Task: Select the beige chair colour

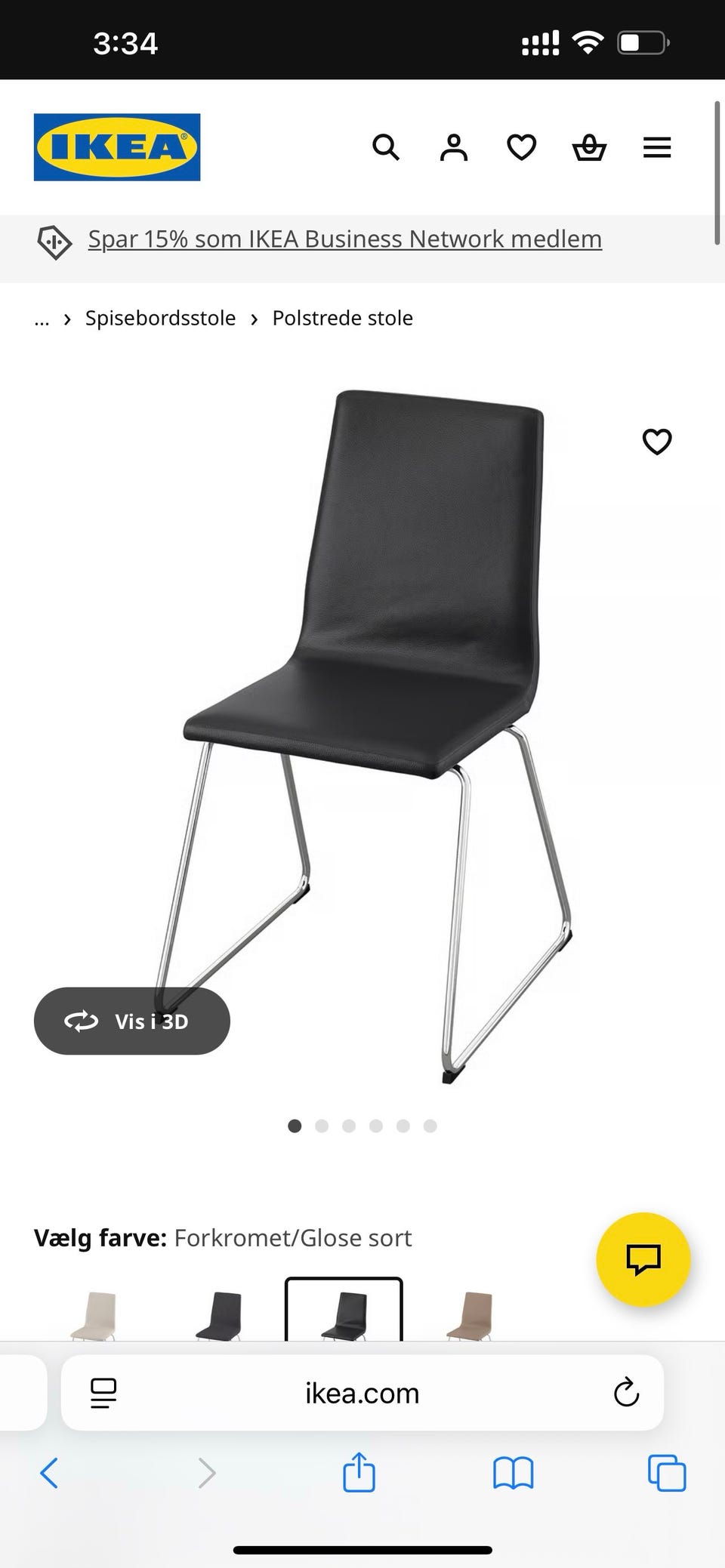Action: (x=94, y=1316)
